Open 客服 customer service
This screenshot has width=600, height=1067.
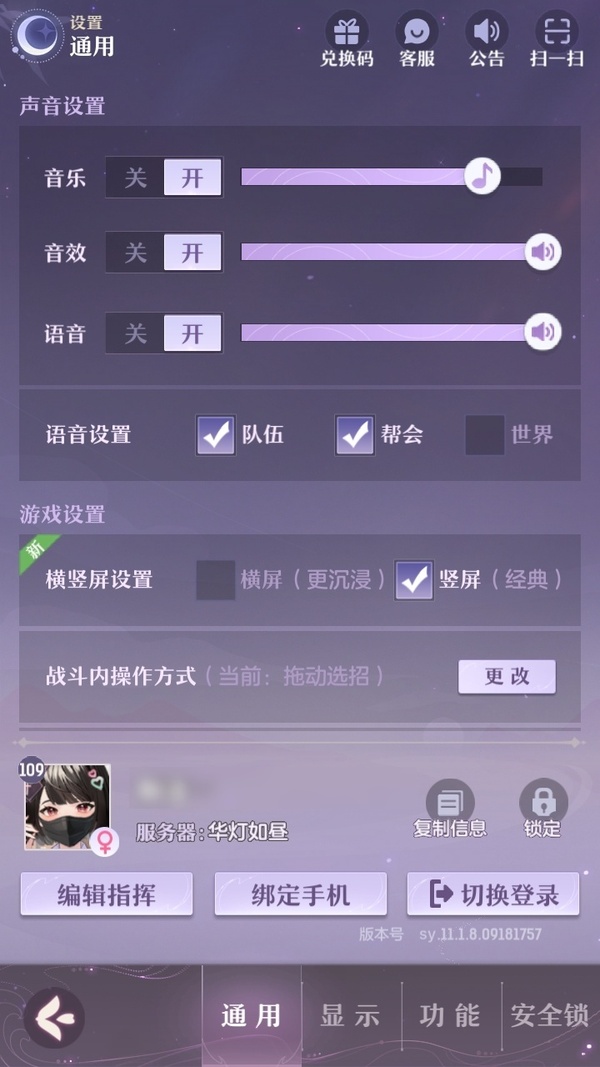[x=417, y=32]
